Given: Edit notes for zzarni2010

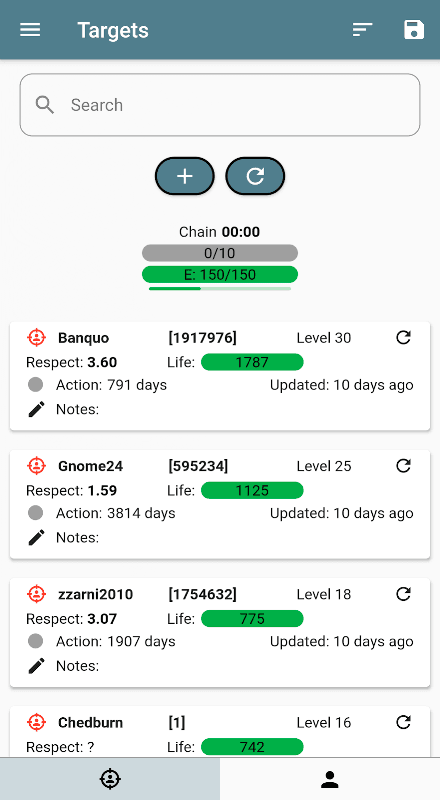Looking at the screenshot, I should pos(36,666).
